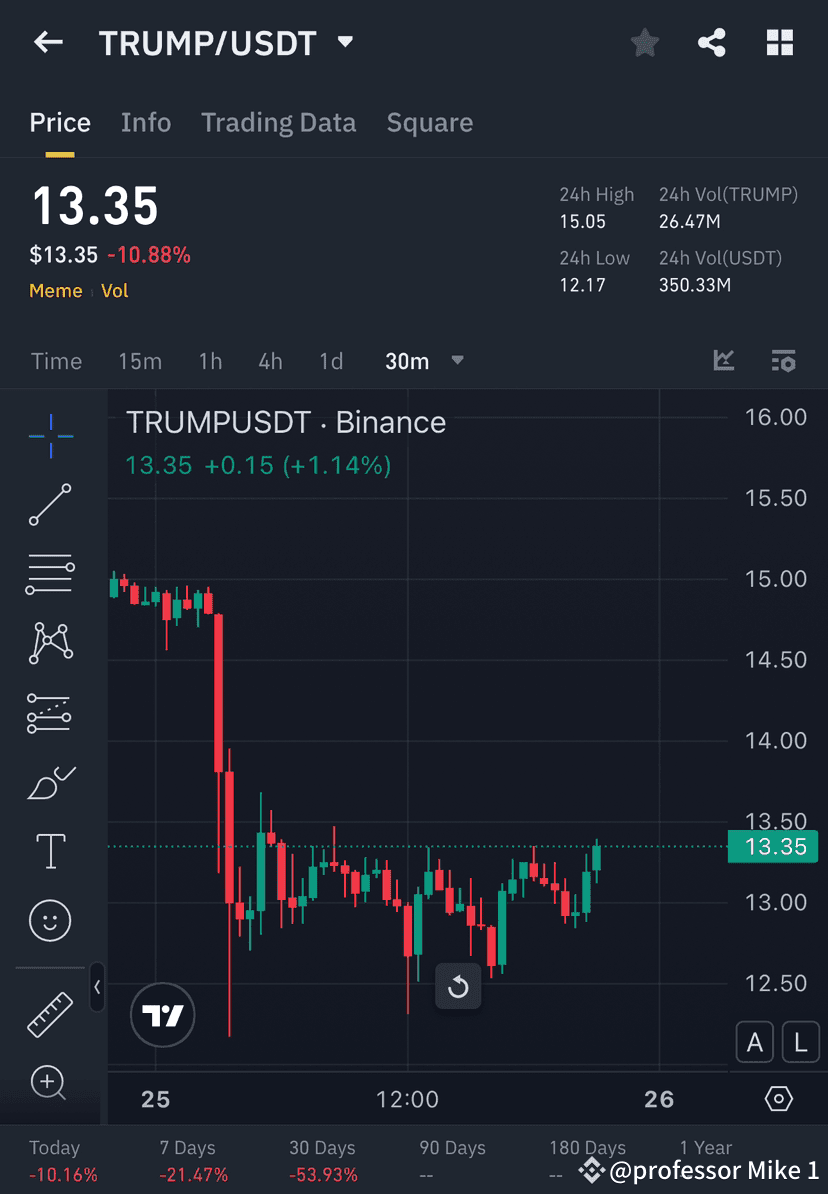Select the 1h timeframe

[210, 361]
